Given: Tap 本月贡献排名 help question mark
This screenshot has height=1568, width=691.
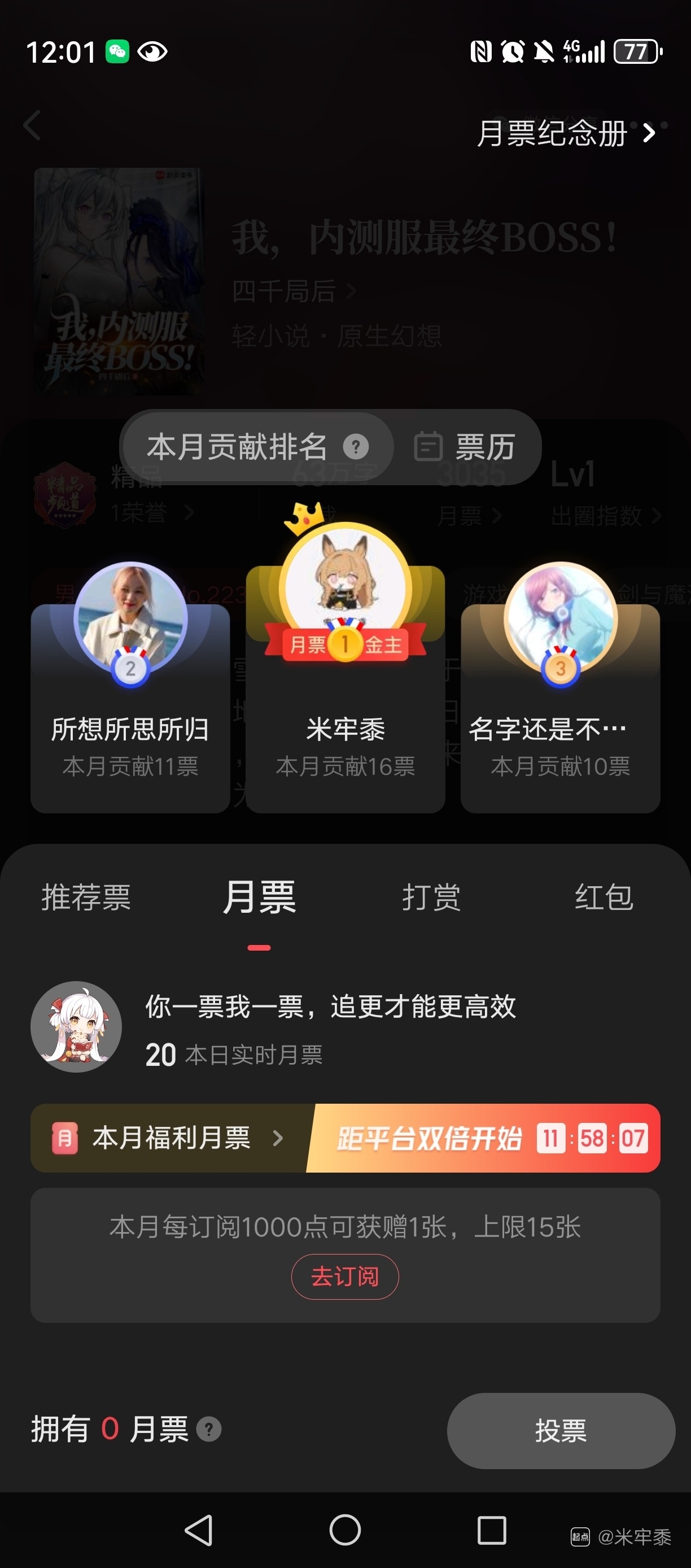Looking at the screenshot, I should [356, 447].
